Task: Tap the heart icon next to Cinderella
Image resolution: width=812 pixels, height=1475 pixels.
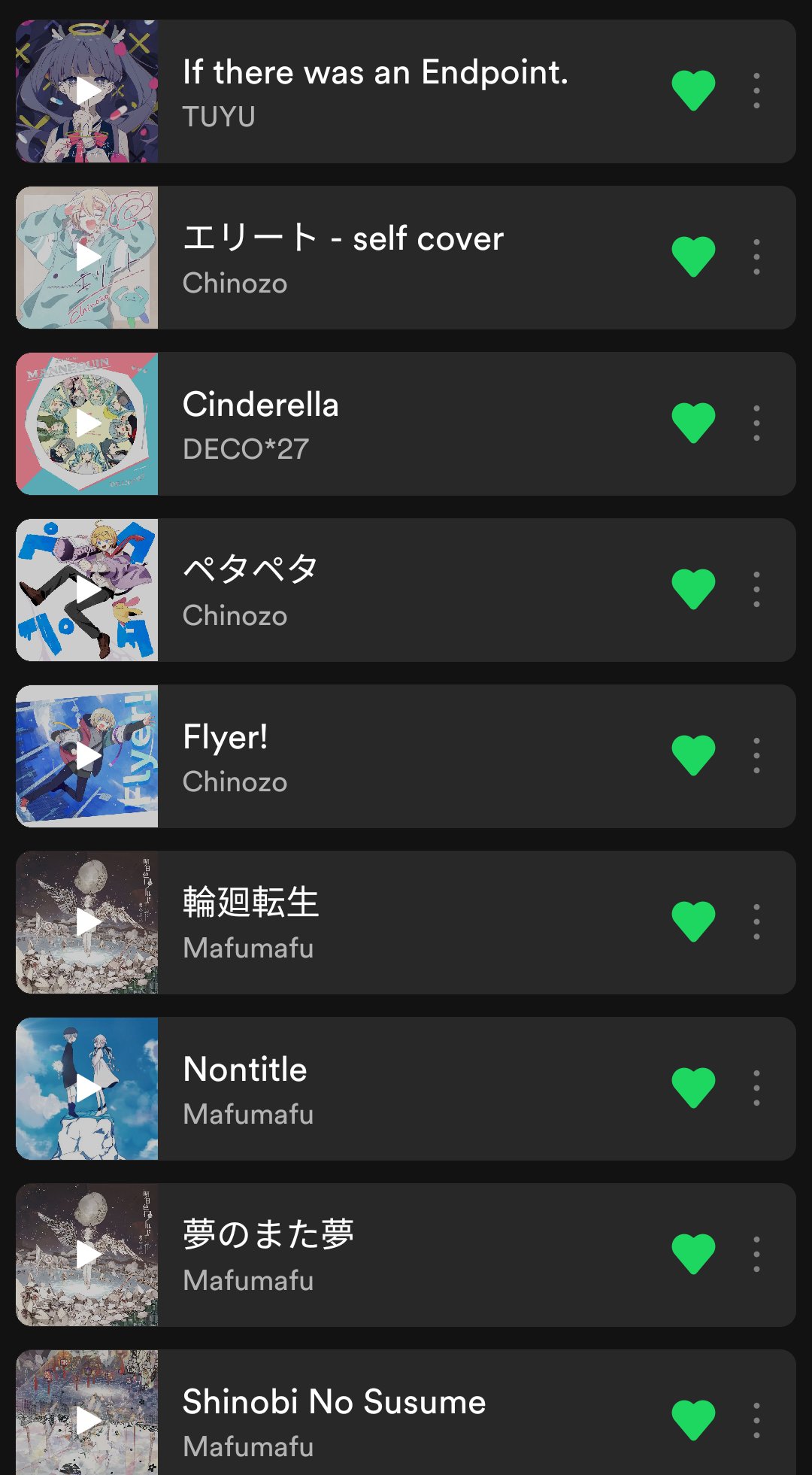Action: tap(693, 423)
